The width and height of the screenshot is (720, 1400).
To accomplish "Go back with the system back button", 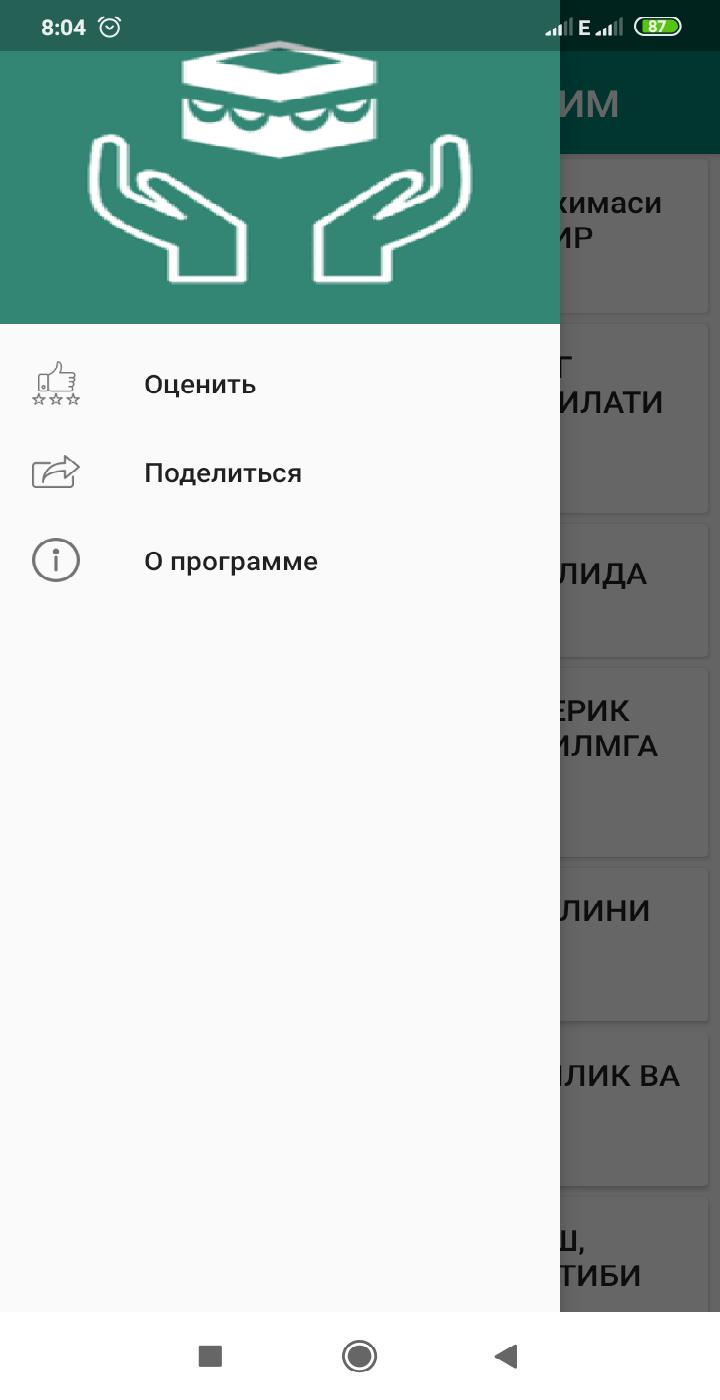I will point(506,1356).
